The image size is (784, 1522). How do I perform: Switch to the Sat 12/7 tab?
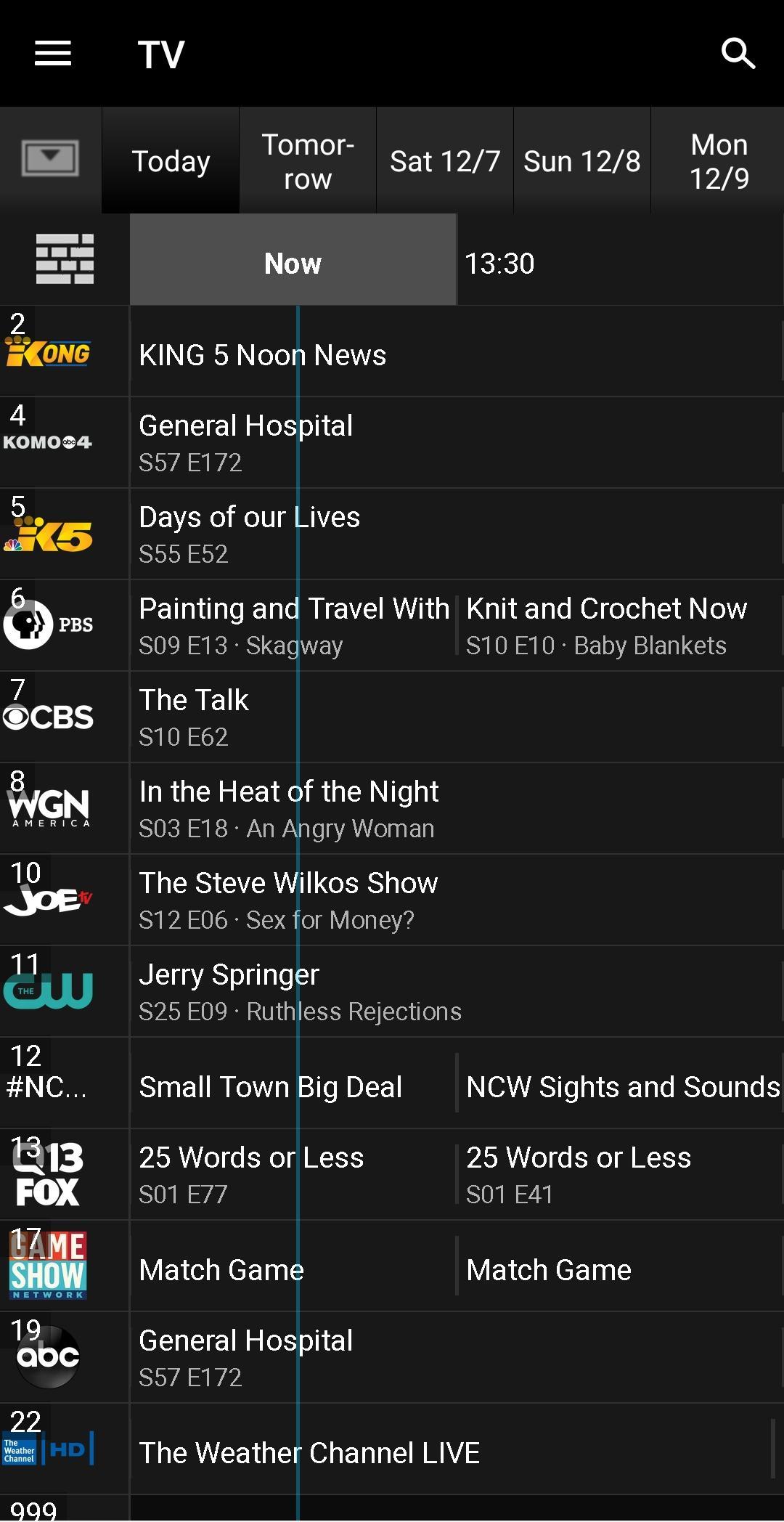[444, 161]
